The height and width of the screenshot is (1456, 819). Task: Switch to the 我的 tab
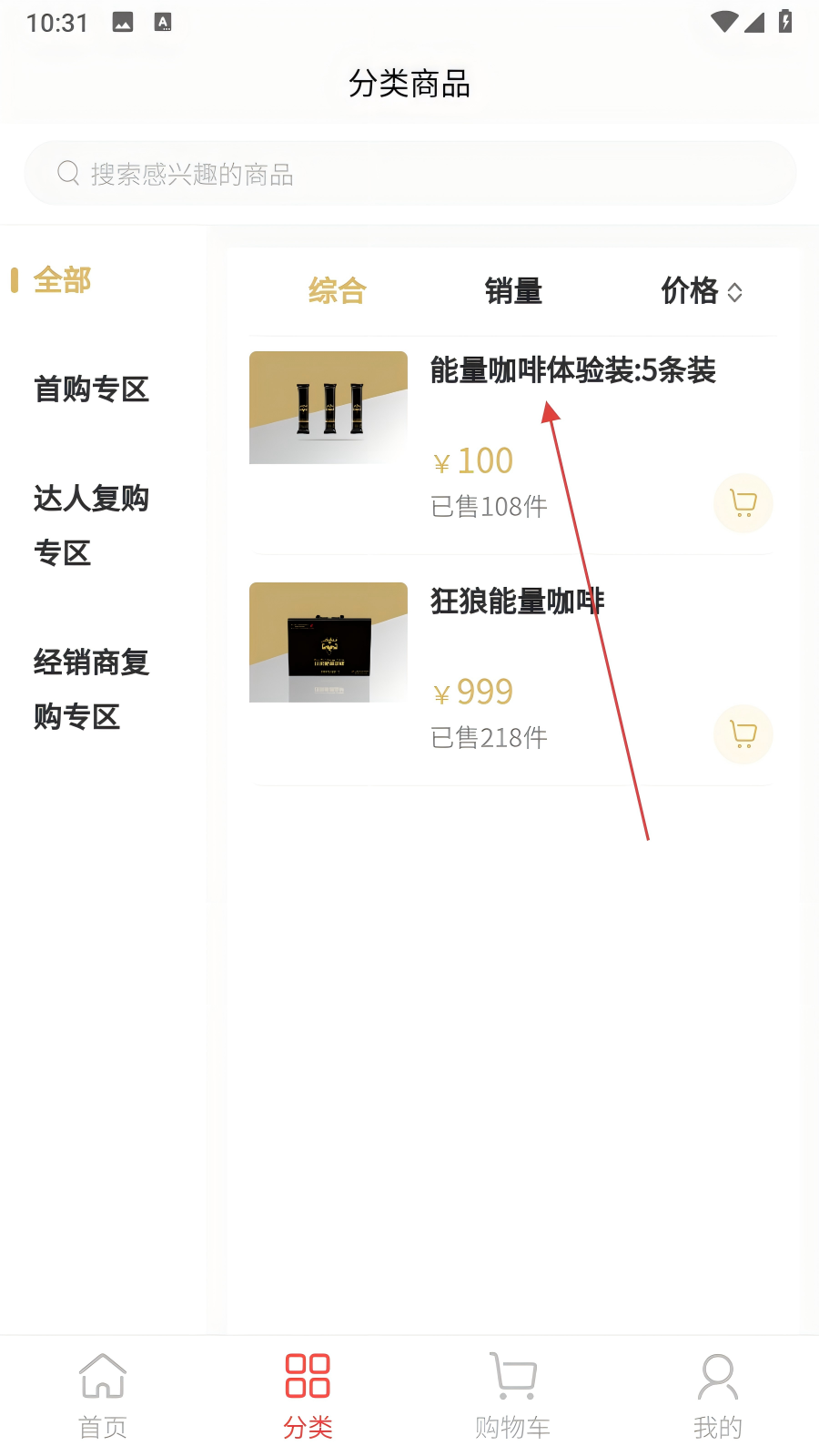[x=718, y=1396]
